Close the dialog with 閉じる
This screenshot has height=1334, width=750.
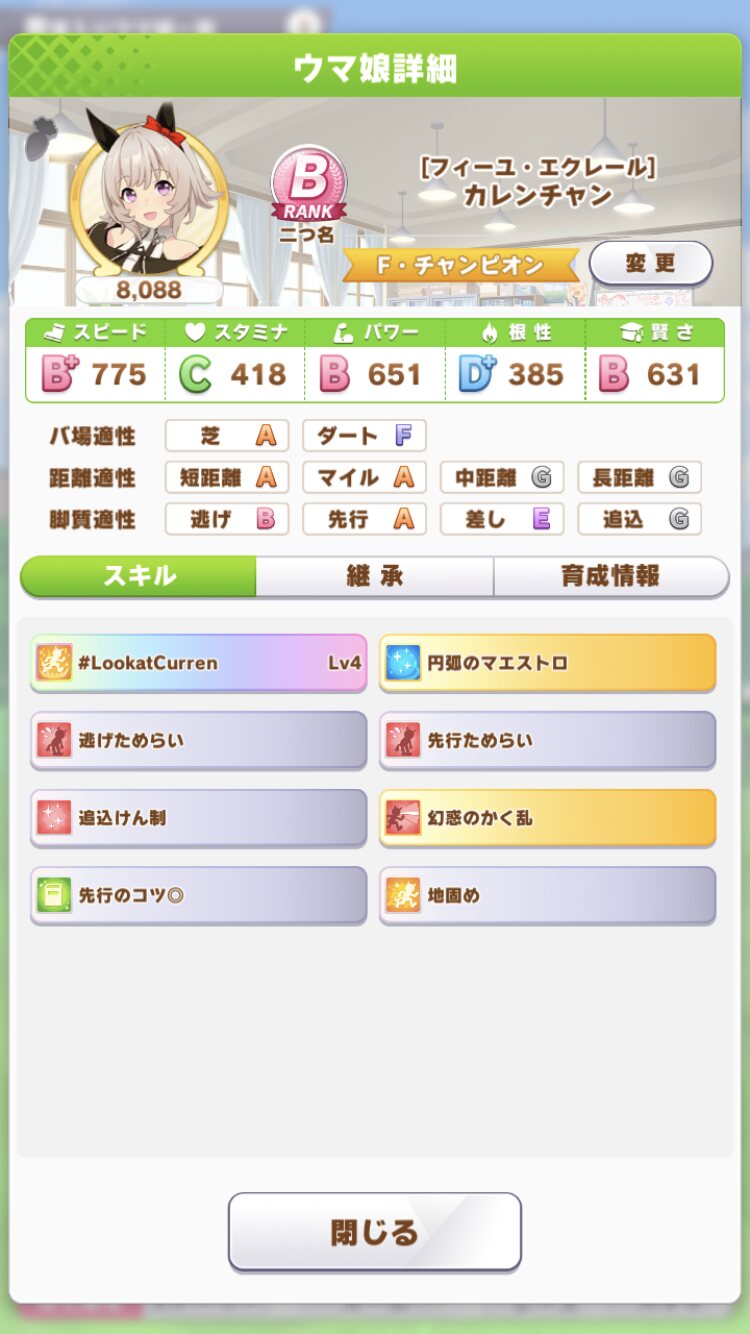(374, 1231)
